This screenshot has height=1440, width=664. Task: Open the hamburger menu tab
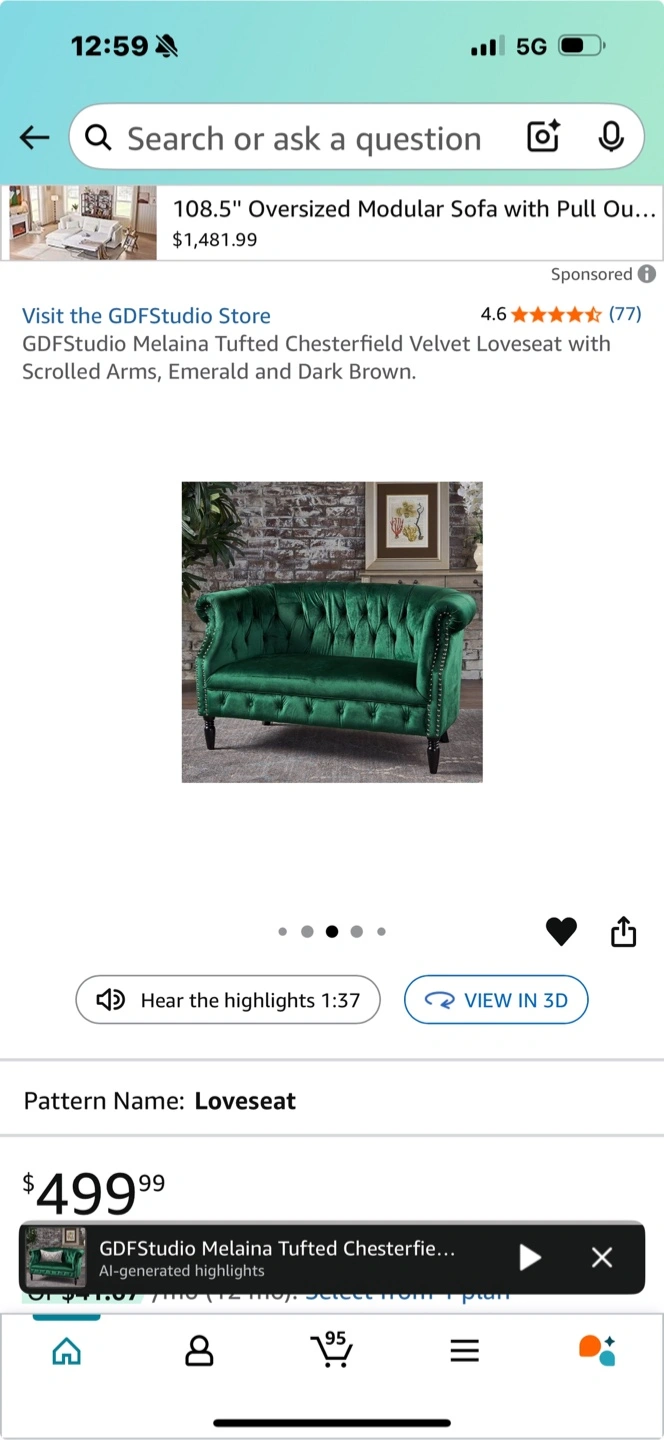click(464, 1352)
